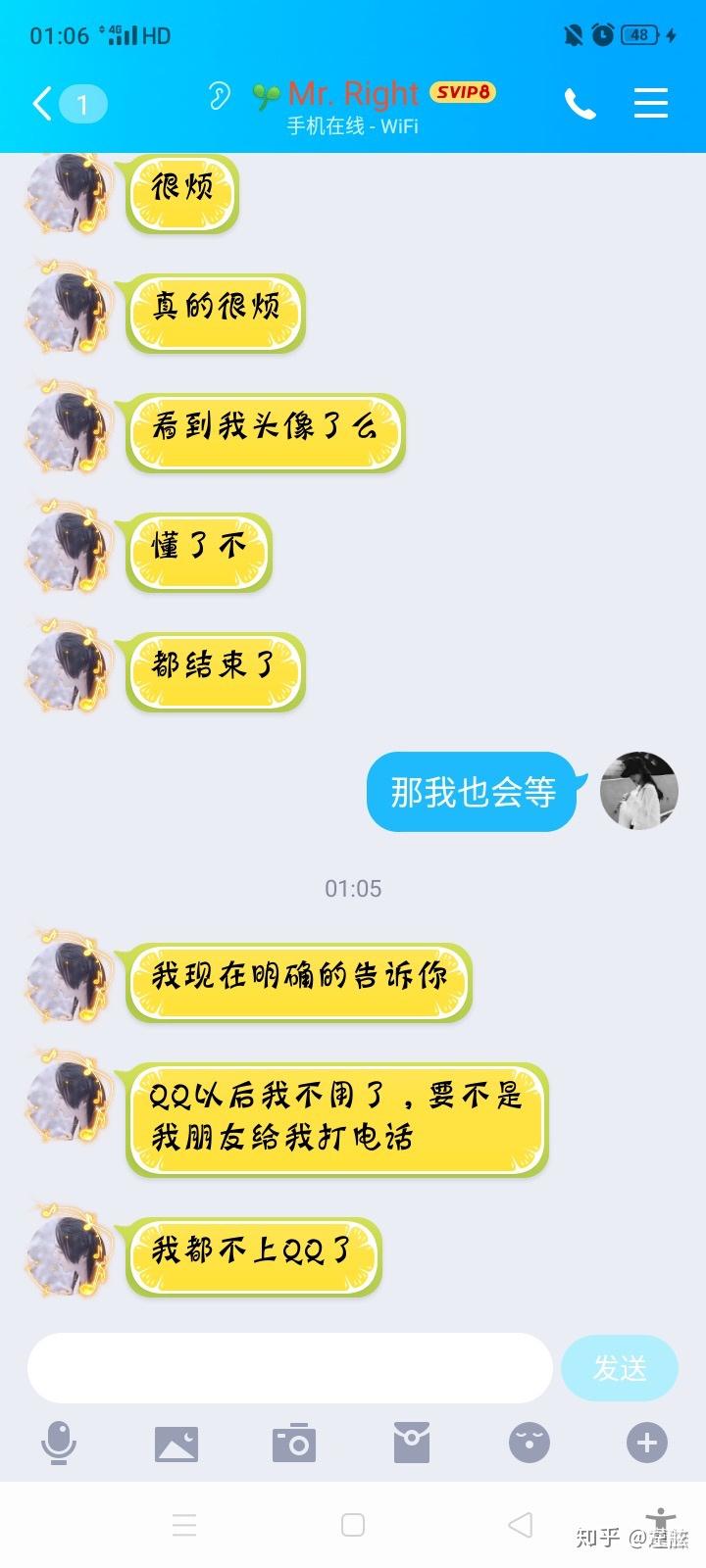Tap the 发送 send button
The height and width of the screenshot is (1568, 706).
619,1368
